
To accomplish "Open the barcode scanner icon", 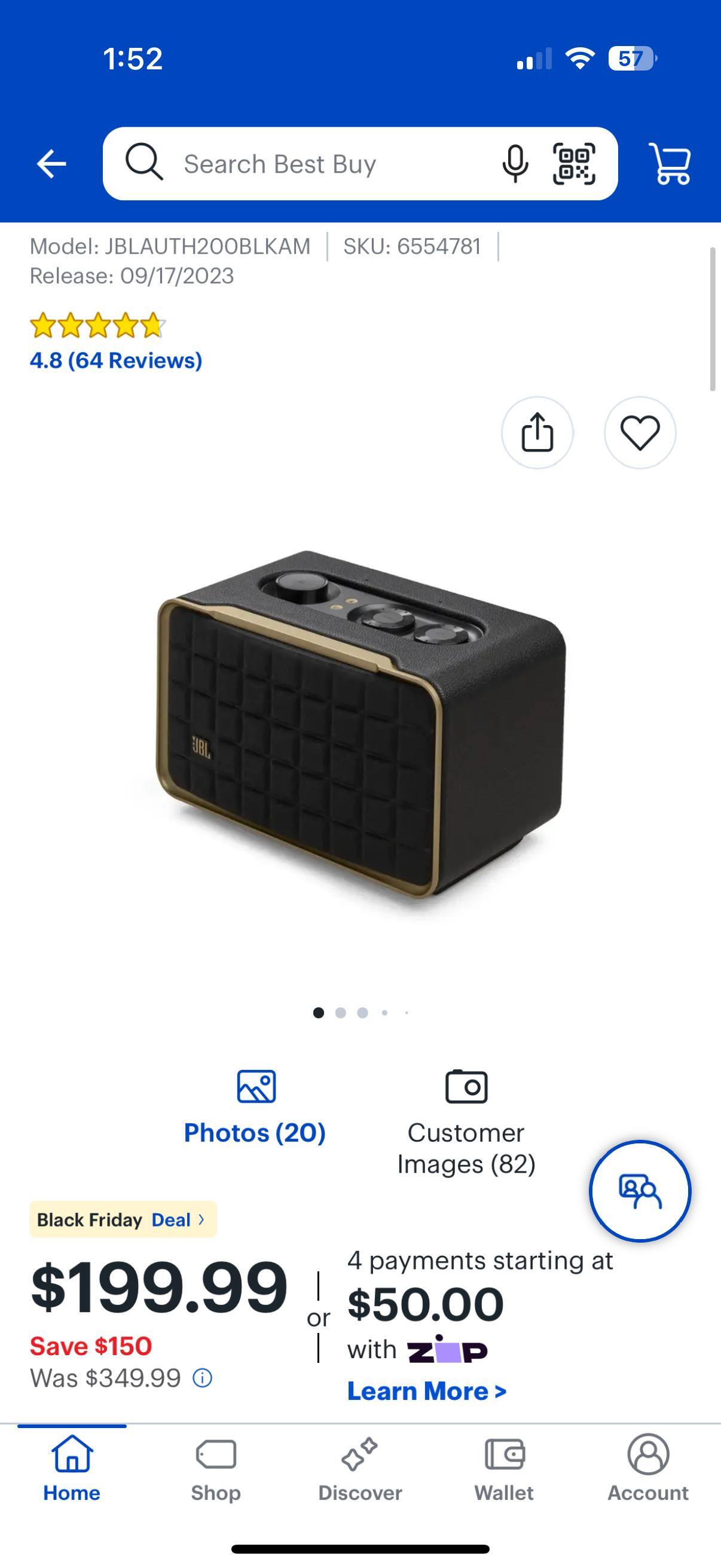I will (574, 164).
